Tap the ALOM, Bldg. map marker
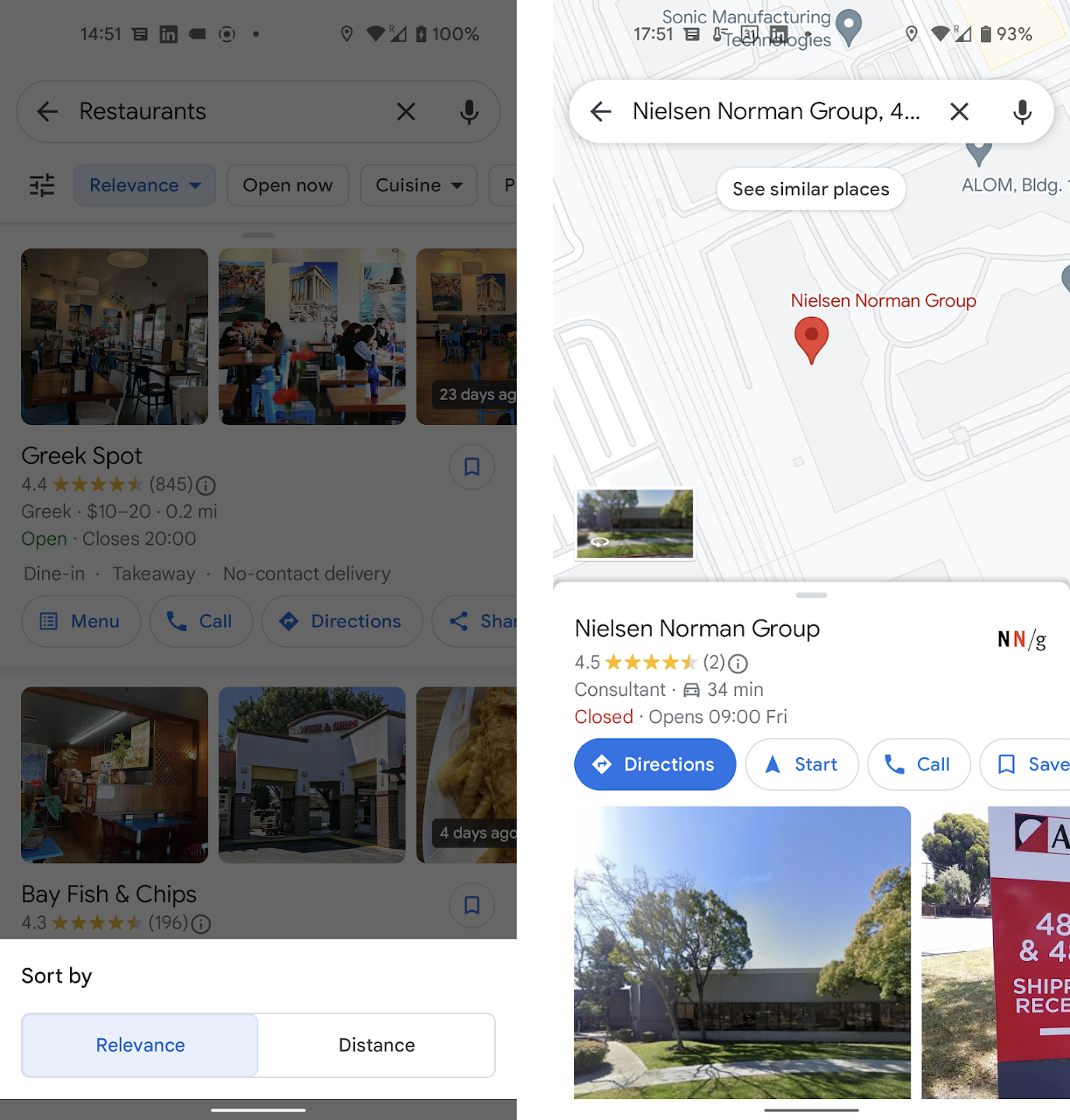The height and width of the screenshot is (1120, 1070). click(979, 152)
